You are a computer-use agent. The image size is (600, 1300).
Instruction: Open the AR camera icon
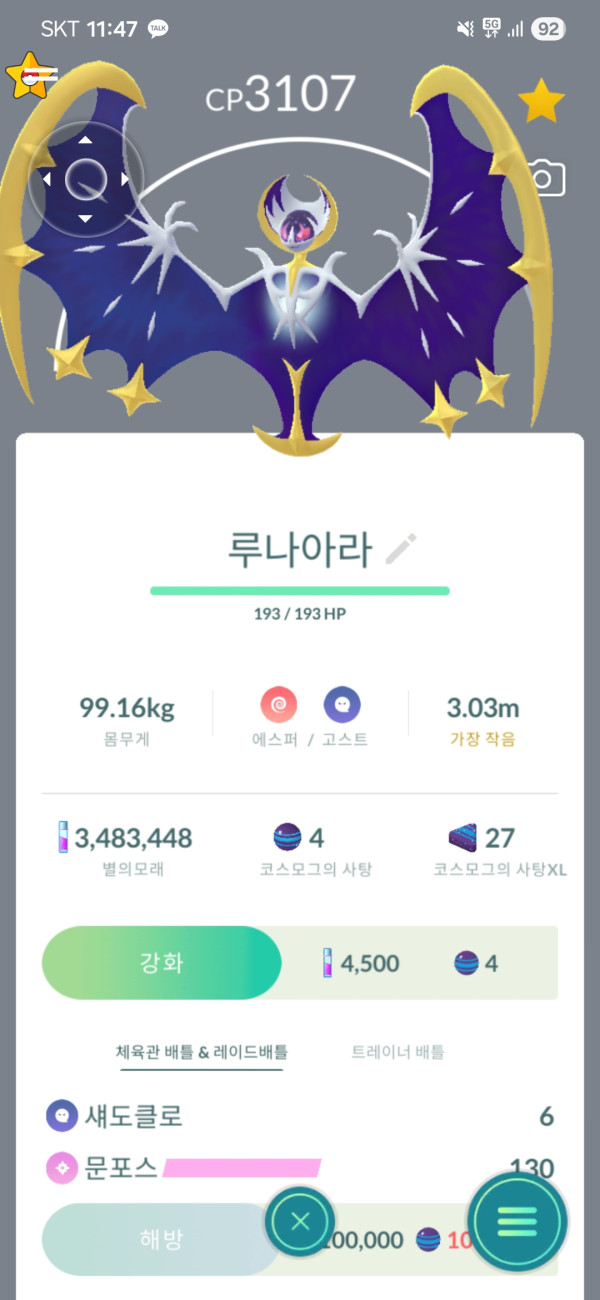pos(547,179)
